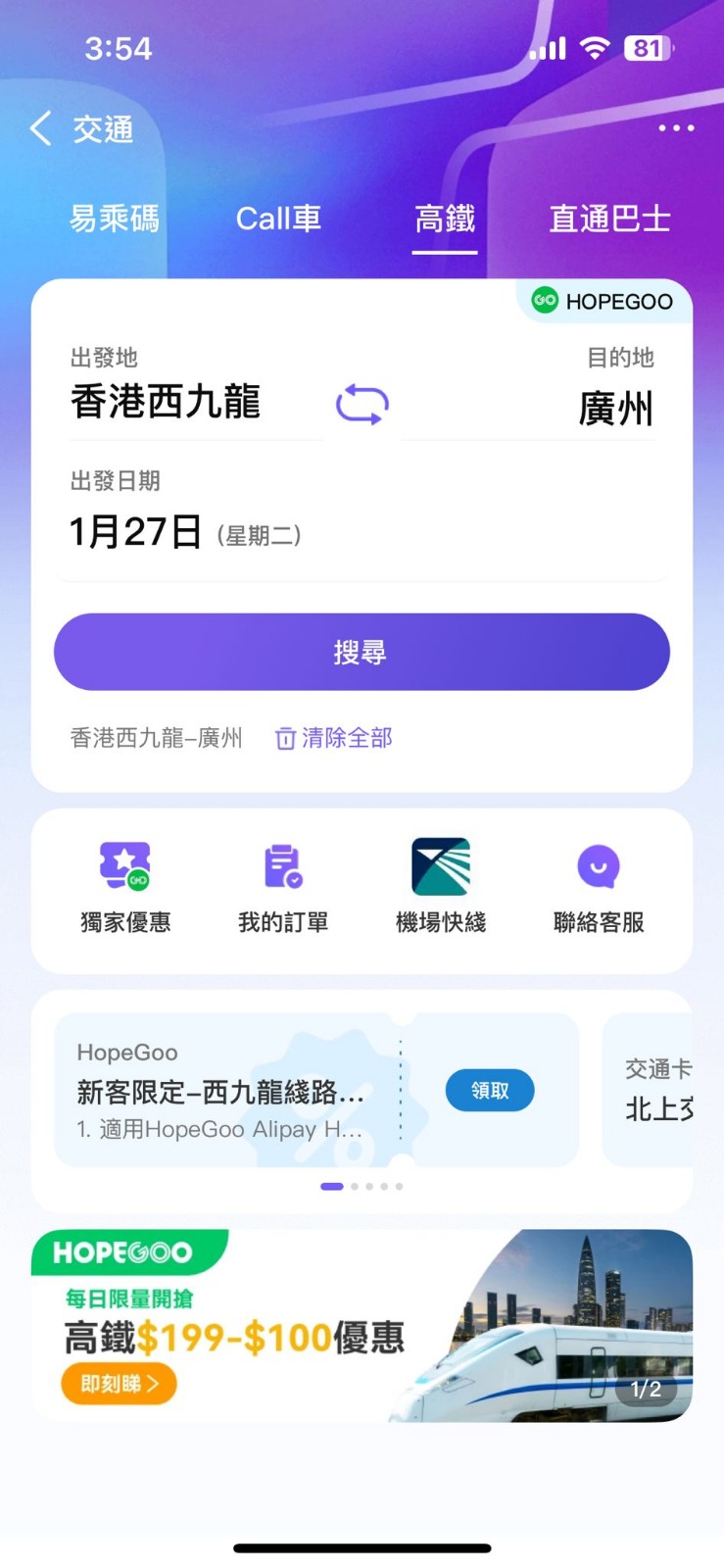Switch to the Call車 tab
The height and width of the screenshot is (1568, 724).
click(278, 219)
